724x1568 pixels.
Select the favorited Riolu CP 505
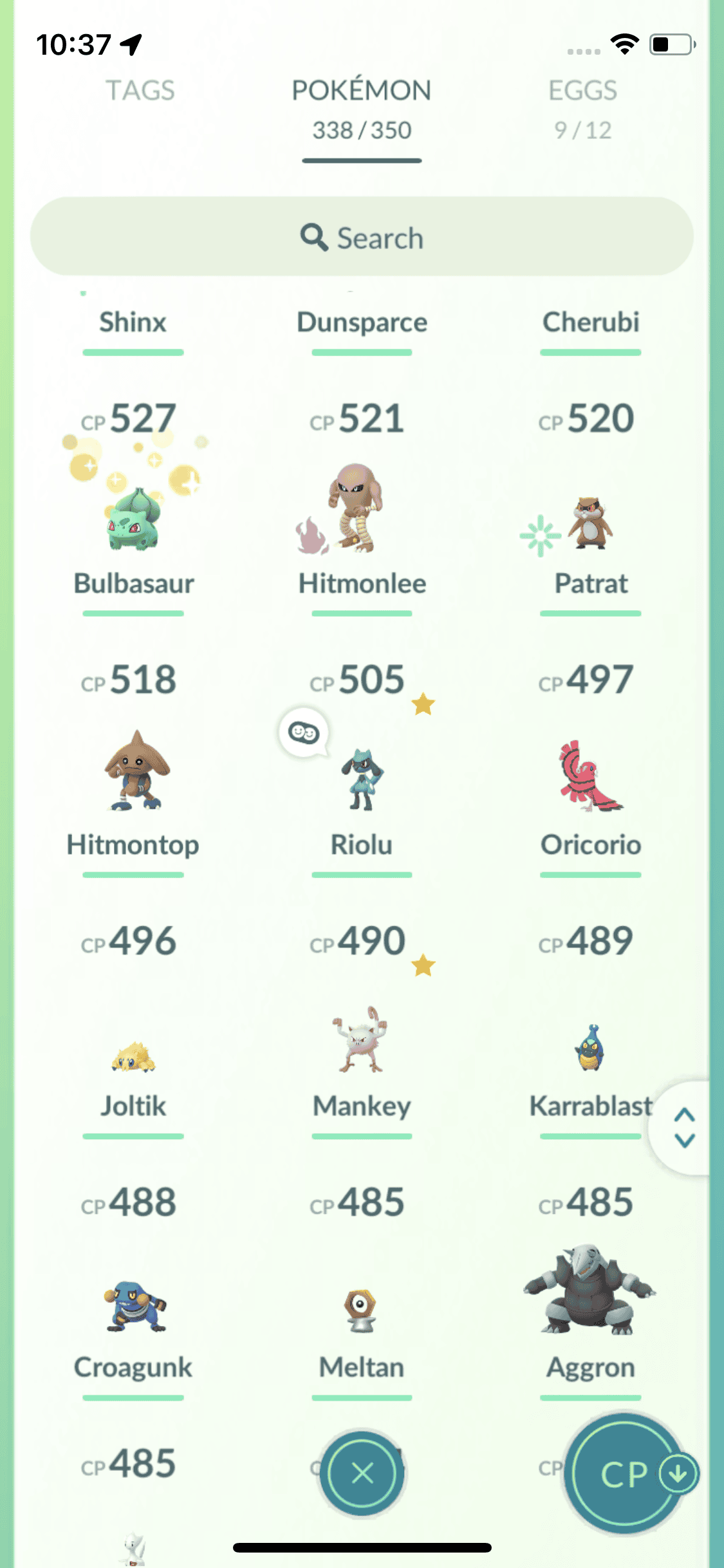click(x=362, y=779)
